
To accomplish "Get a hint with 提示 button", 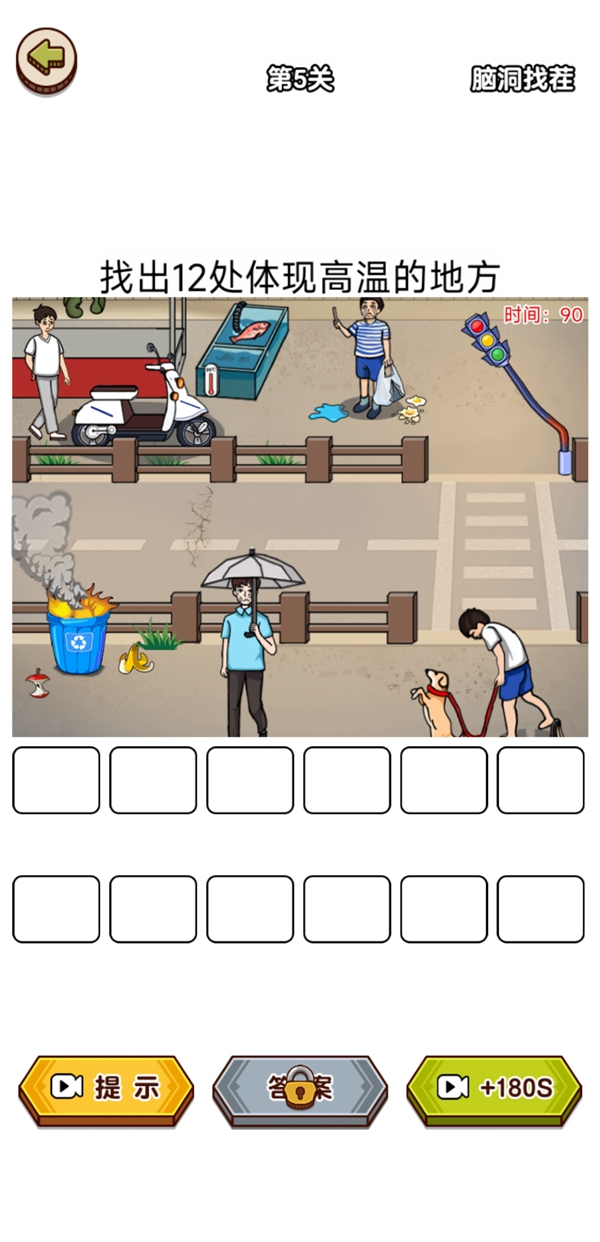I will click(x=106, y=1087).
